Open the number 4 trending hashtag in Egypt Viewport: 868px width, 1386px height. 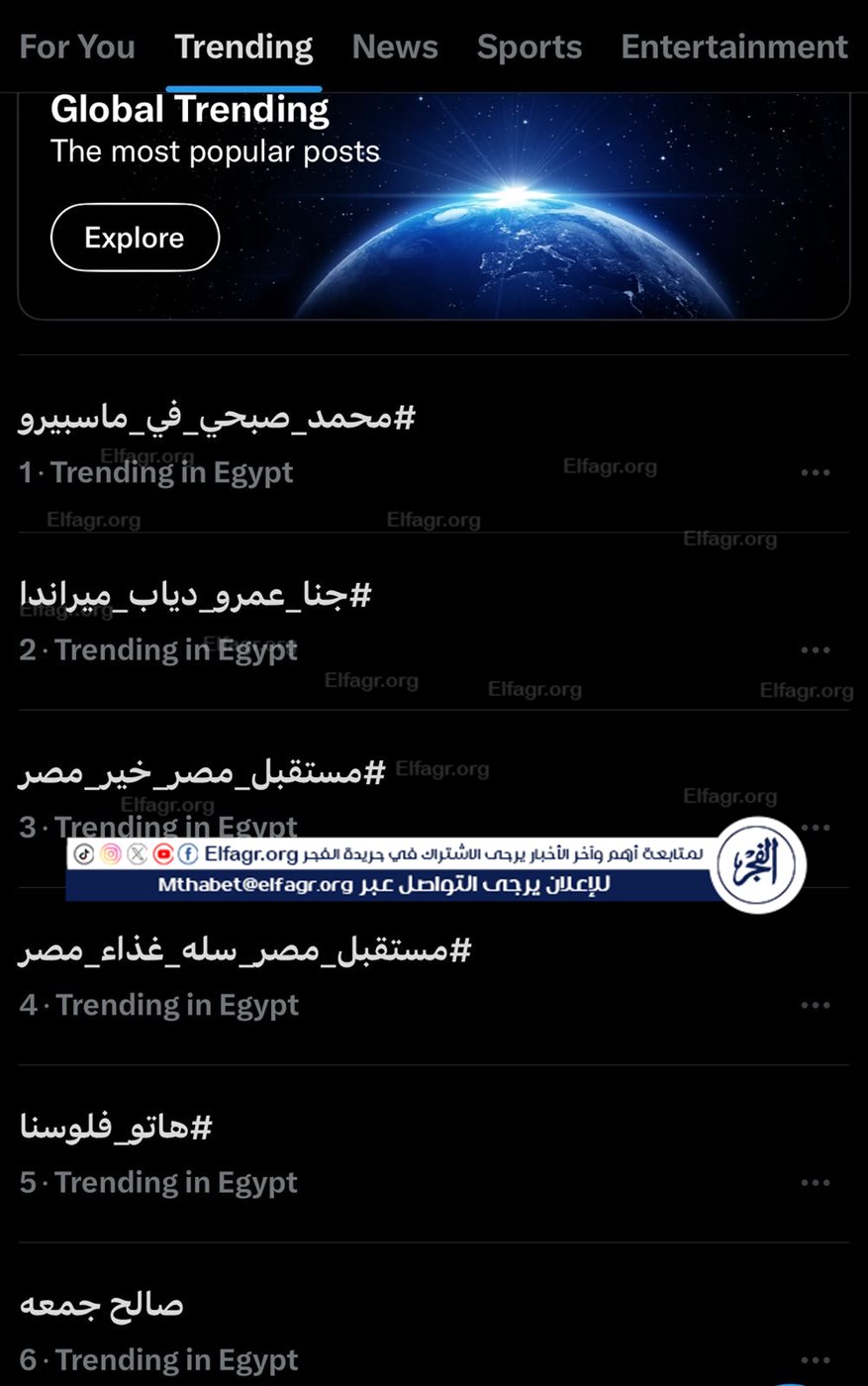(244, 950)
